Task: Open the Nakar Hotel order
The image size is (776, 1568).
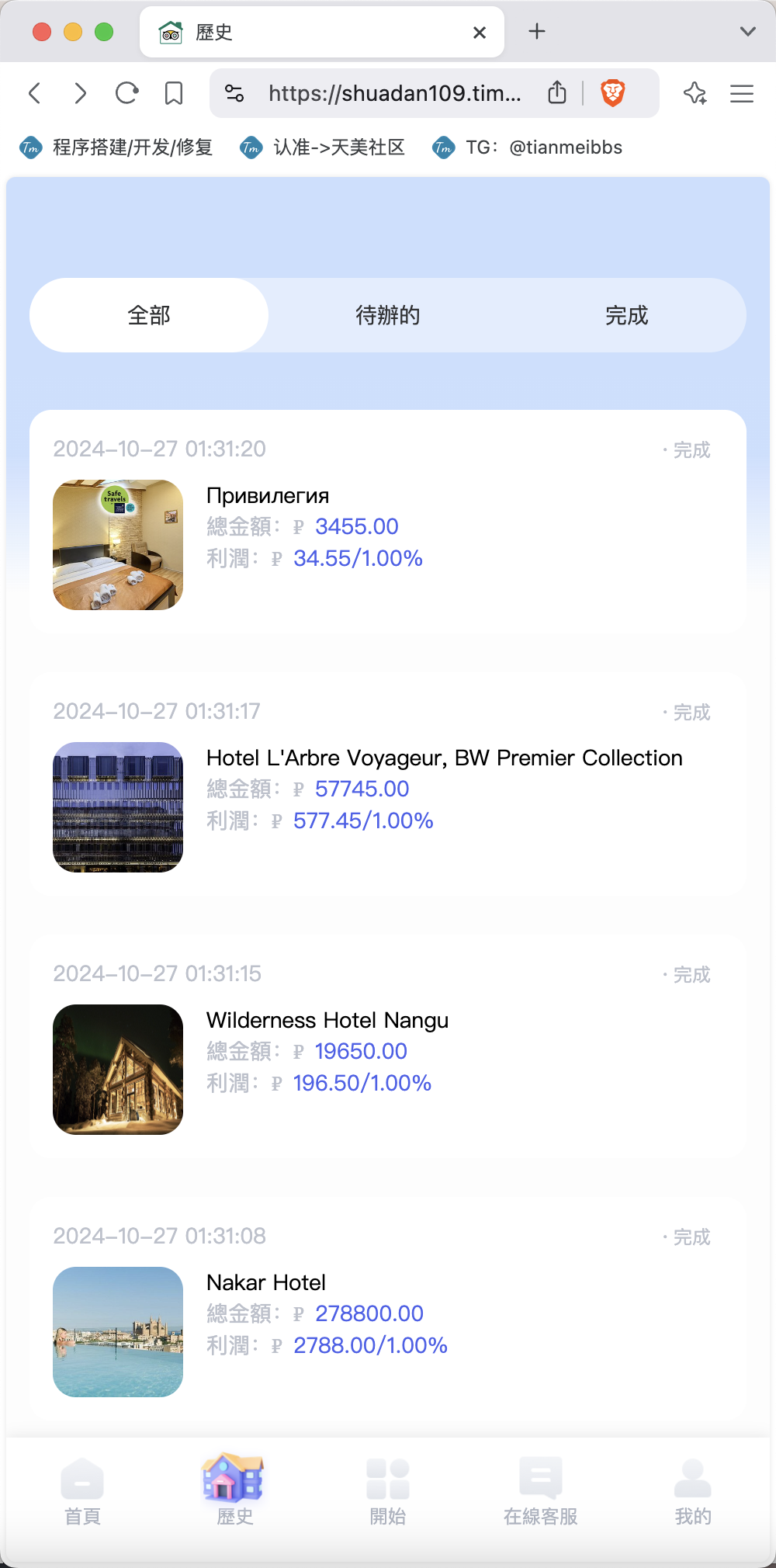Action: click(388, 1310)
